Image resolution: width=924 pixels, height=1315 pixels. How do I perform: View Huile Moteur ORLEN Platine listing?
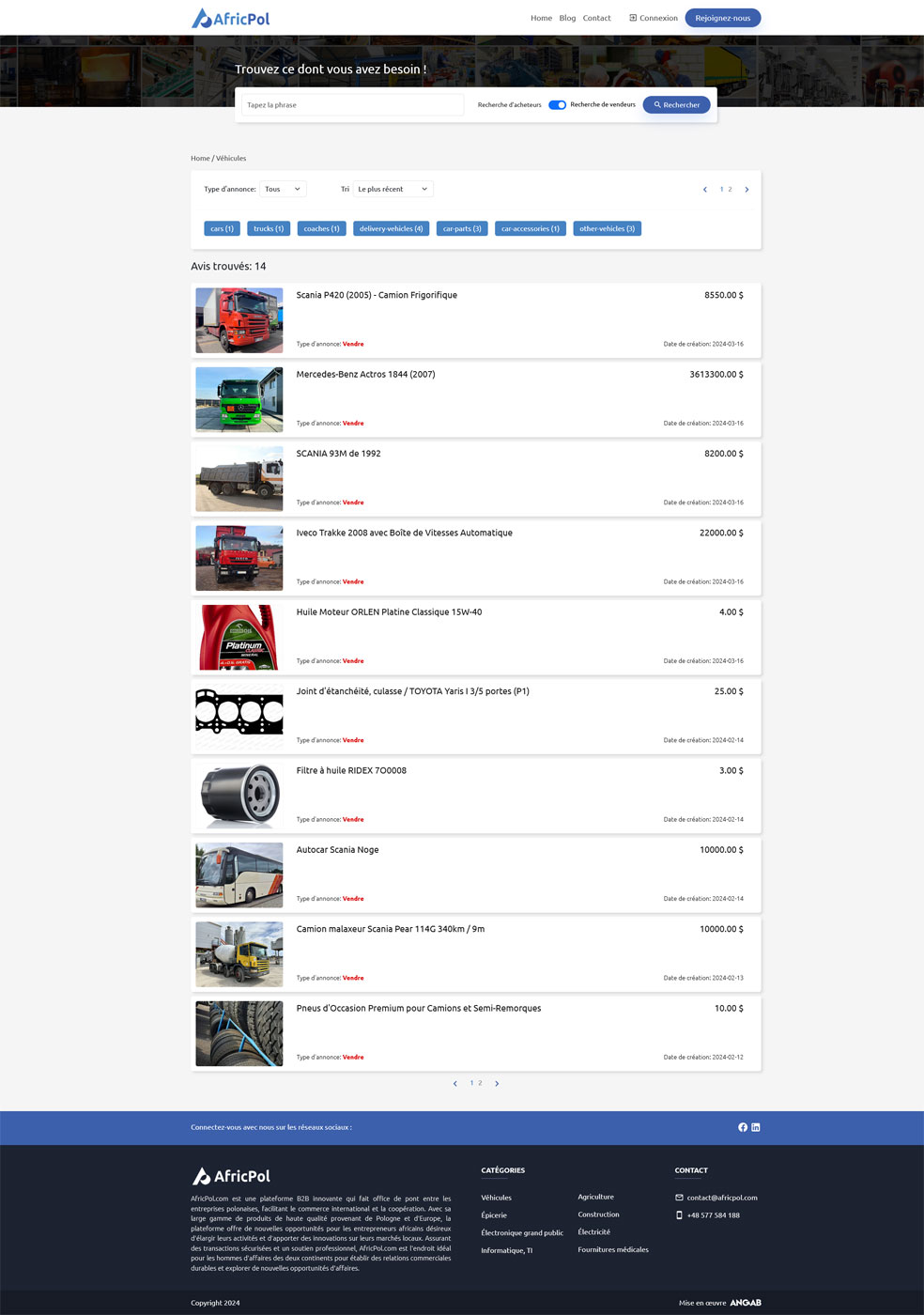tap(389, 611)
